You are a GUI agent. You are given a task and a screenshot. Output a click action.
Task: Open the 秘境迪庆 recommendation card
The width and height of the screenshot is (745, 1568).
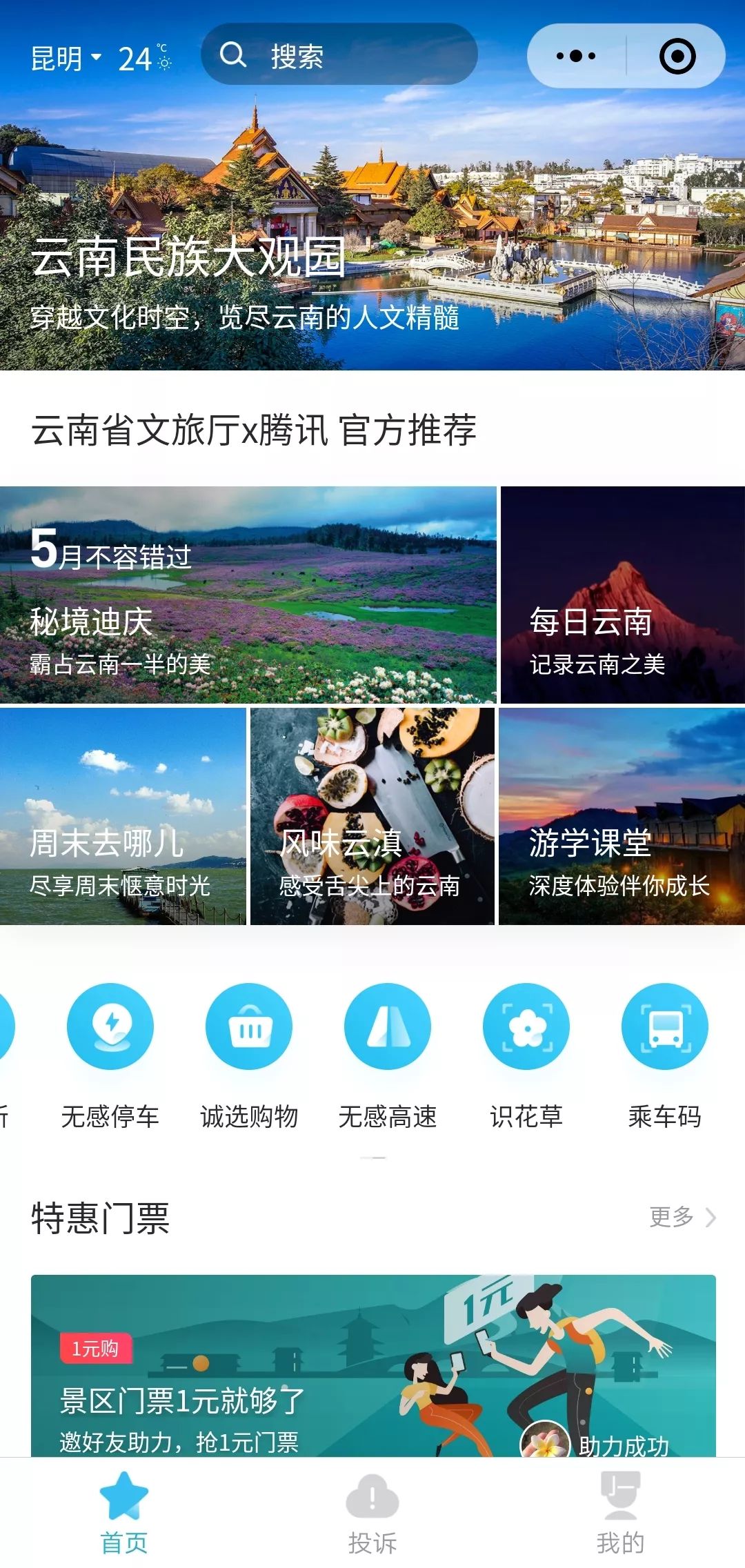click(248, 595)
